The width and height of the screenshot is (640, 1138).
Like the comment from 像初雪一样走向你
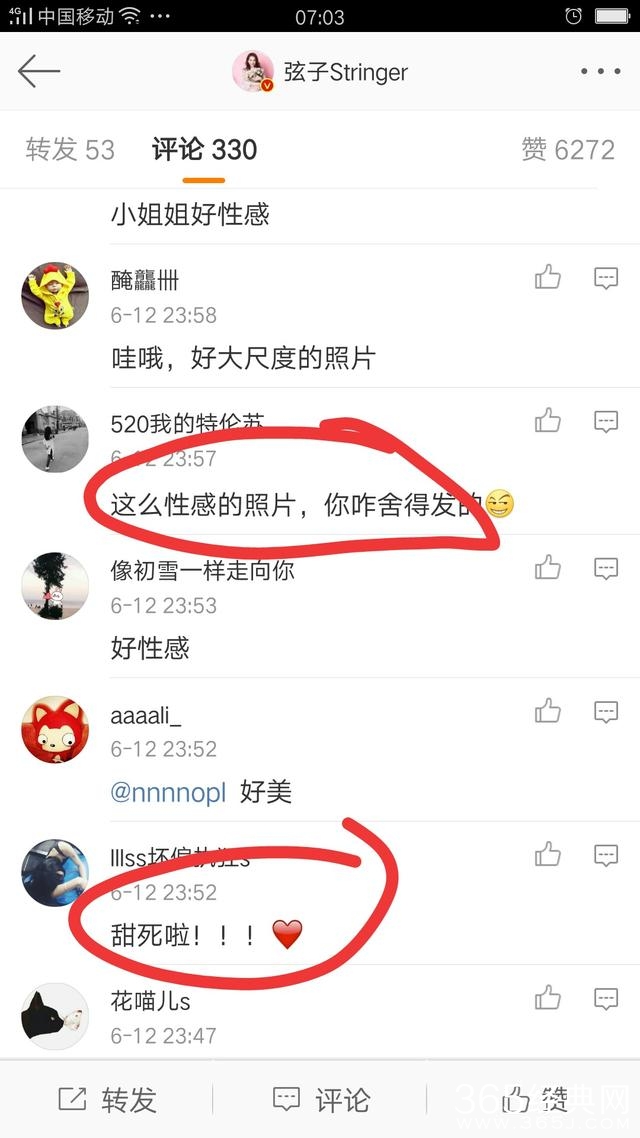click(x=548, y=568)
